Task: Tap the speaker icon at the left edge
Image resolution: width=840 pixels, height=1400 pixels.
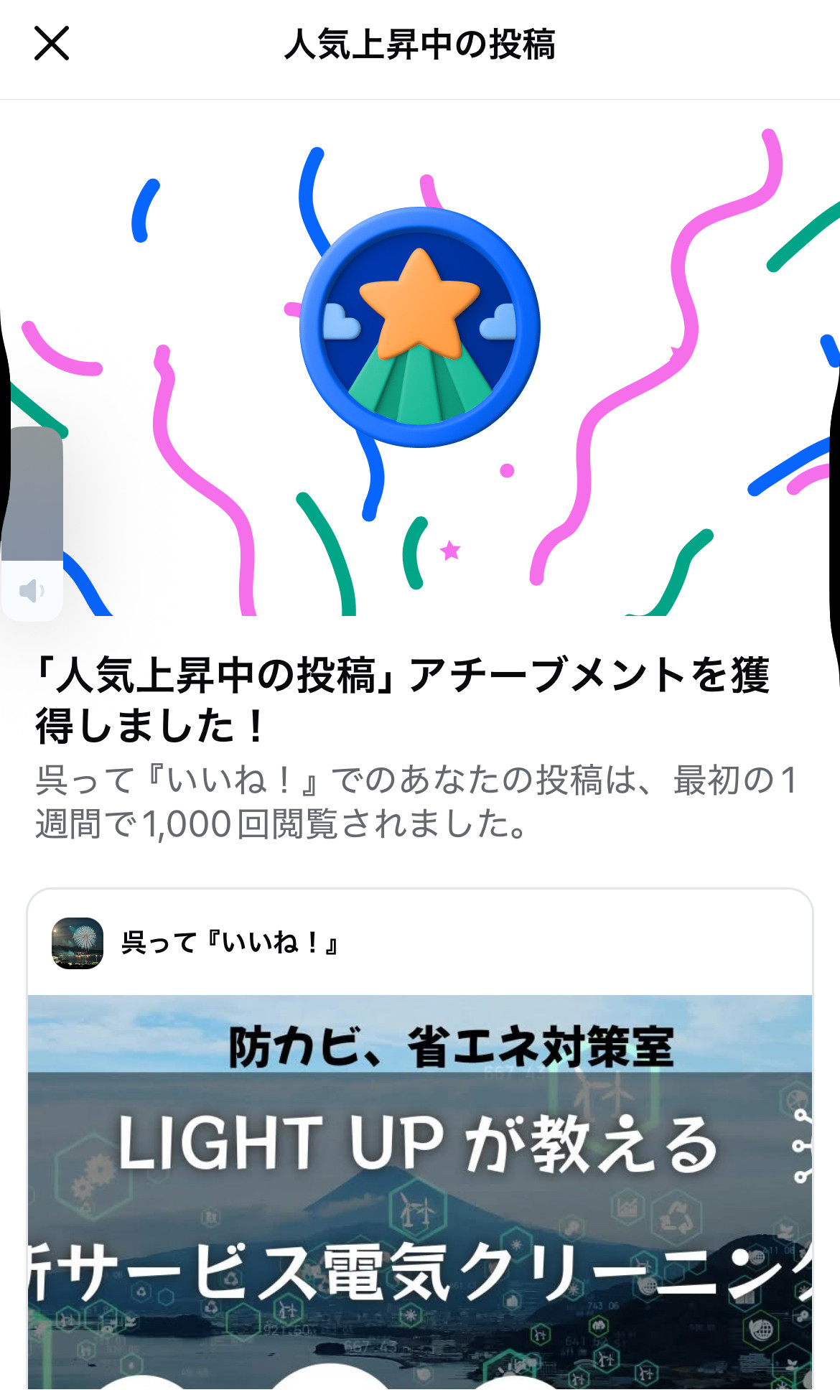Action: pos(32,591)
